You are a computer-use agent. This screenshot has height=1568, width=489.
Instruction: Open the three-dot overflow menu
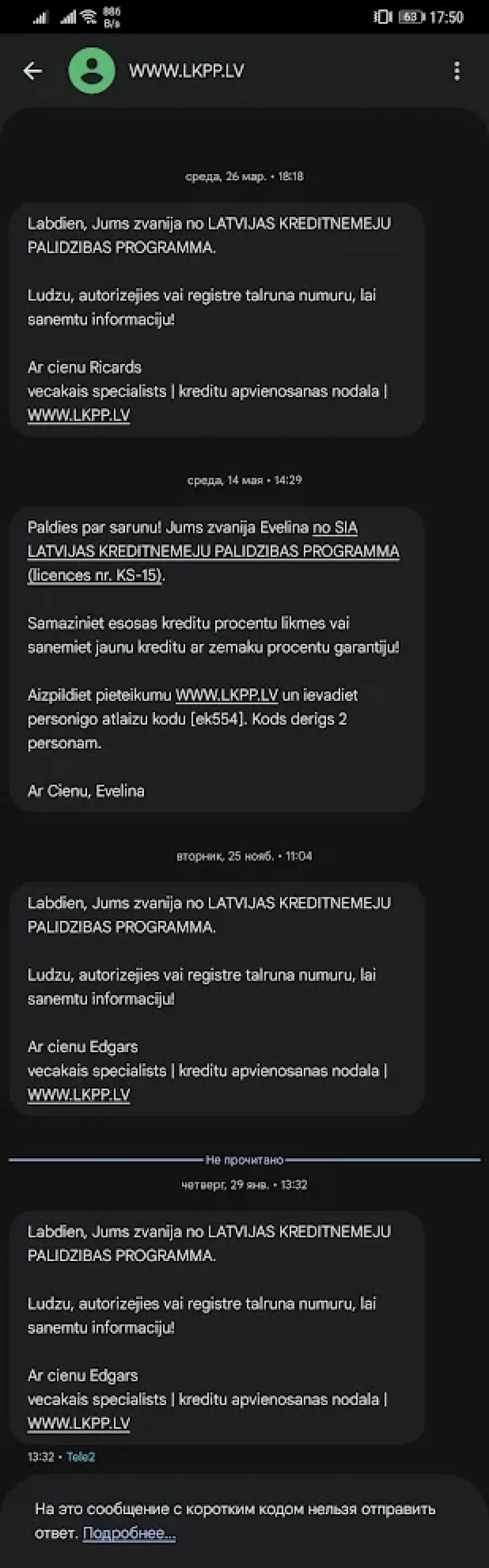coord(457,71)
